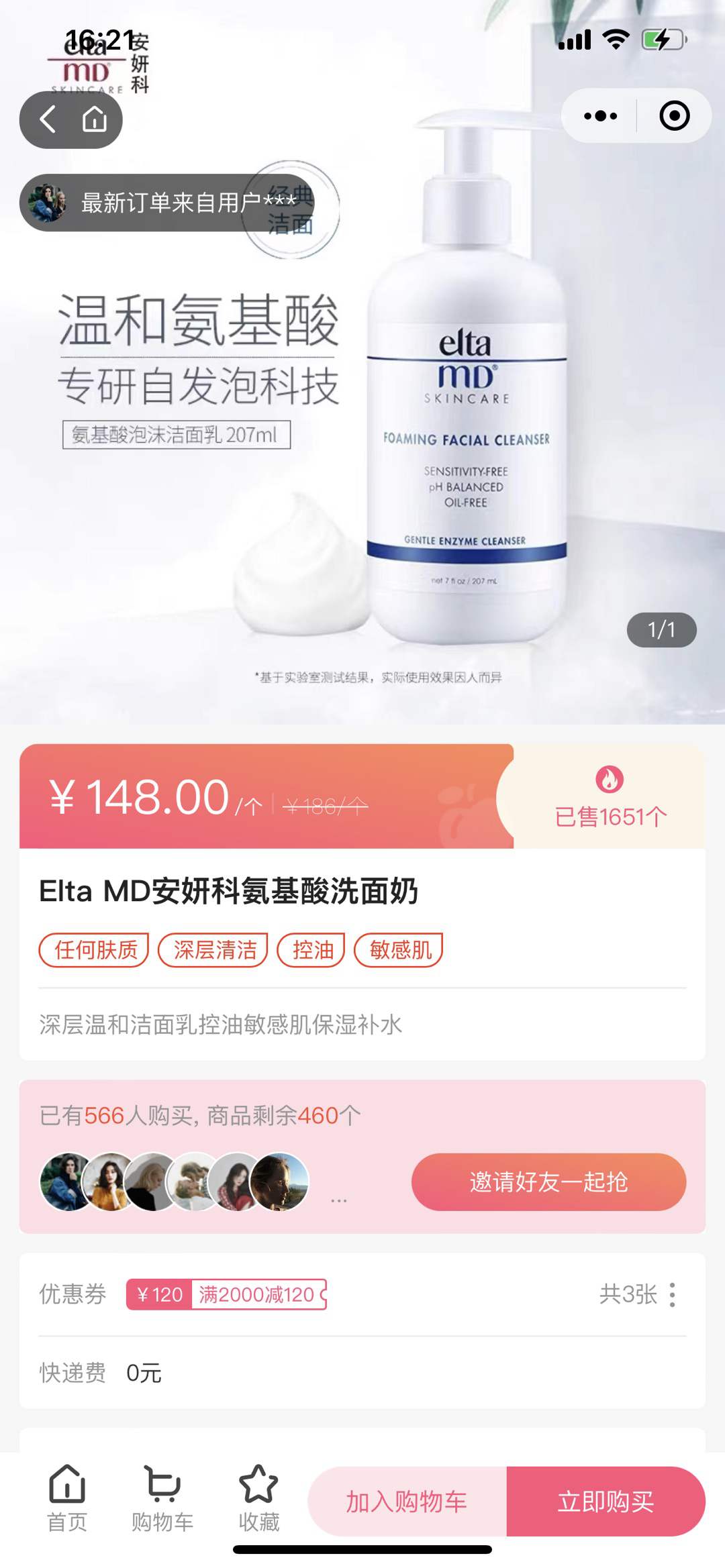Invite friends with 邀请好友一起抢 button
Screen dimensions: 725x1568
tap(548, 1182)
